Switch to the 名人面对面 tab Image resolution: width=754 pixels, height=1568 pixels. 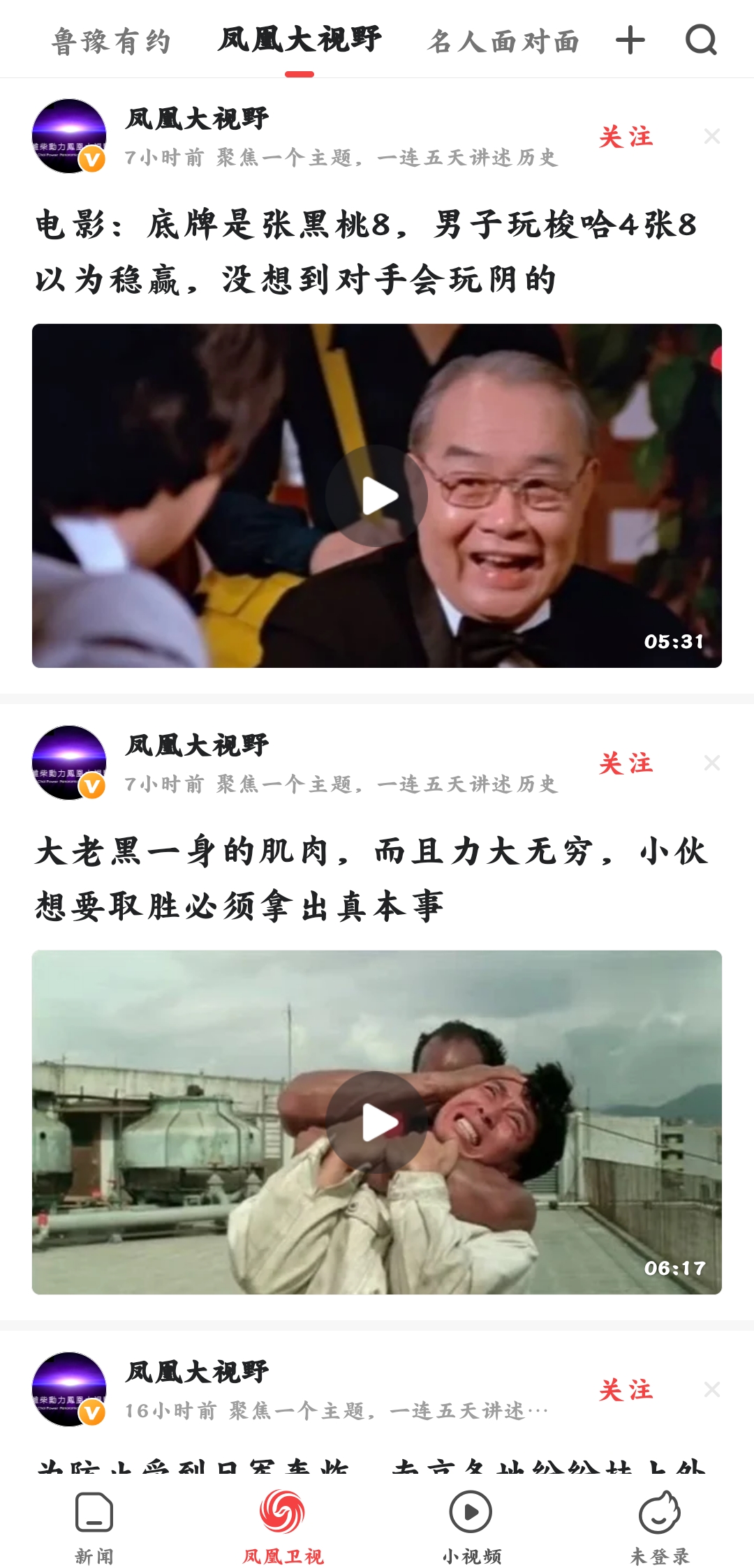tap(503, 41)
